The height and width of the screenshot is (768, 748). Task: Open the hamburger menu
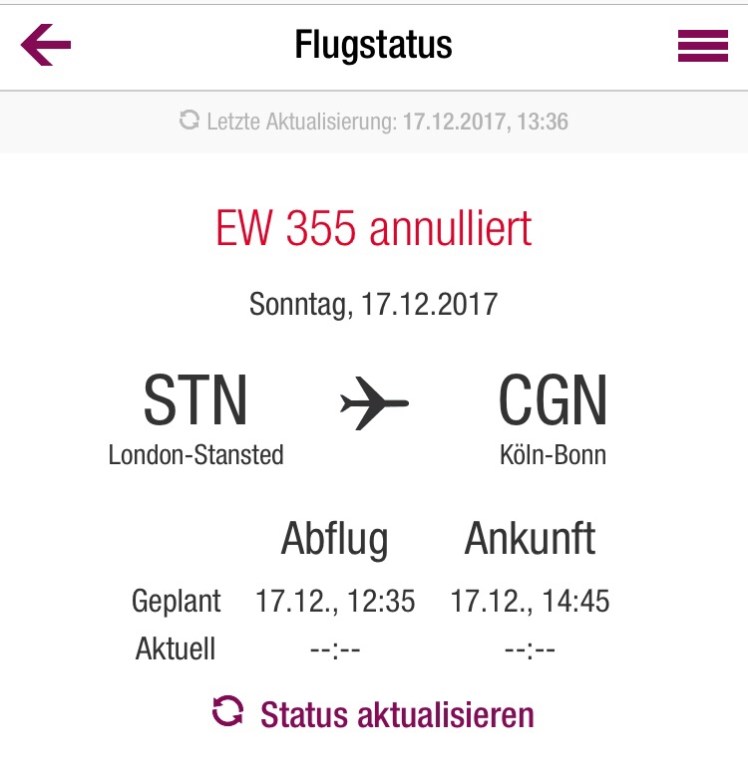coord(702,46)
